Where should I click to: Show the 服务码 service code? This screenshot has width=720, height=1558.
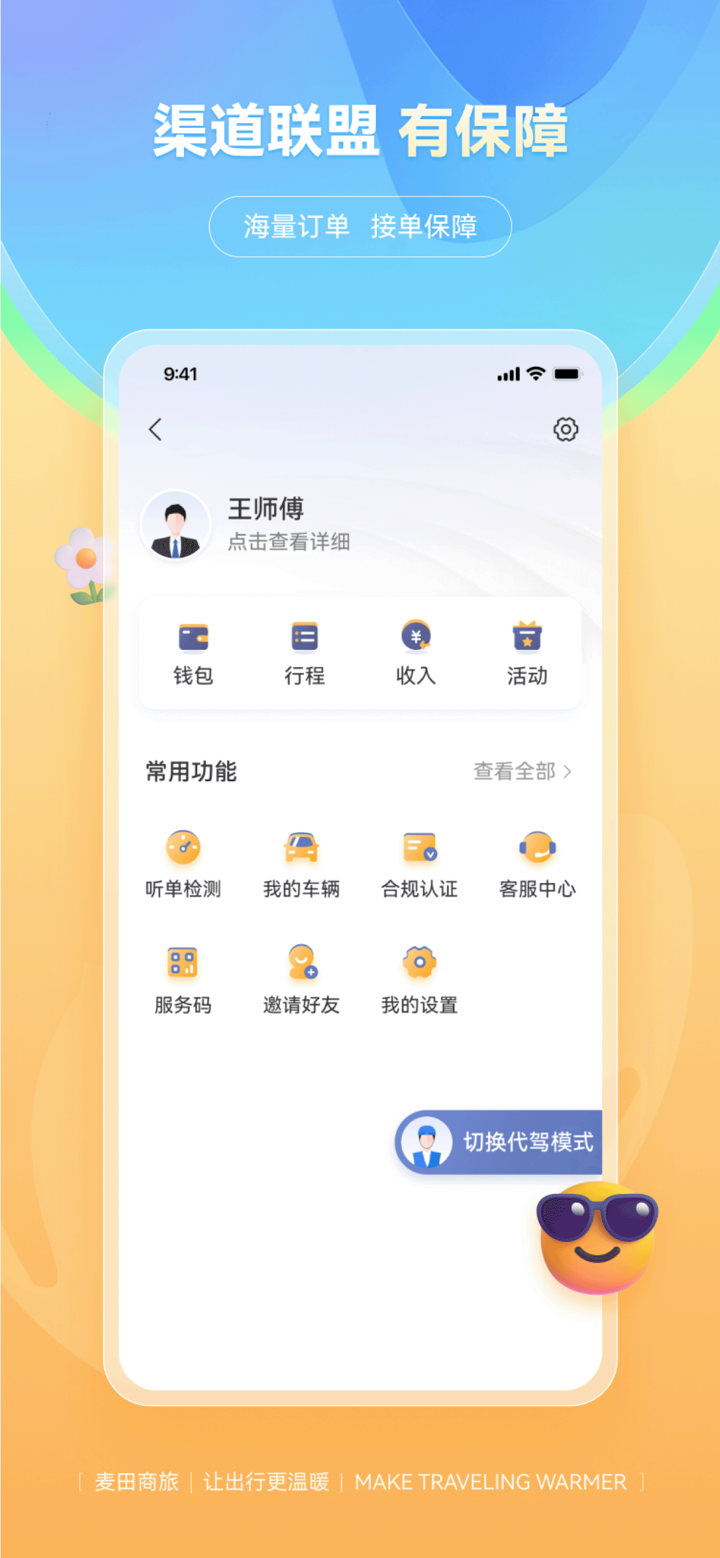[x=183, y=977]
